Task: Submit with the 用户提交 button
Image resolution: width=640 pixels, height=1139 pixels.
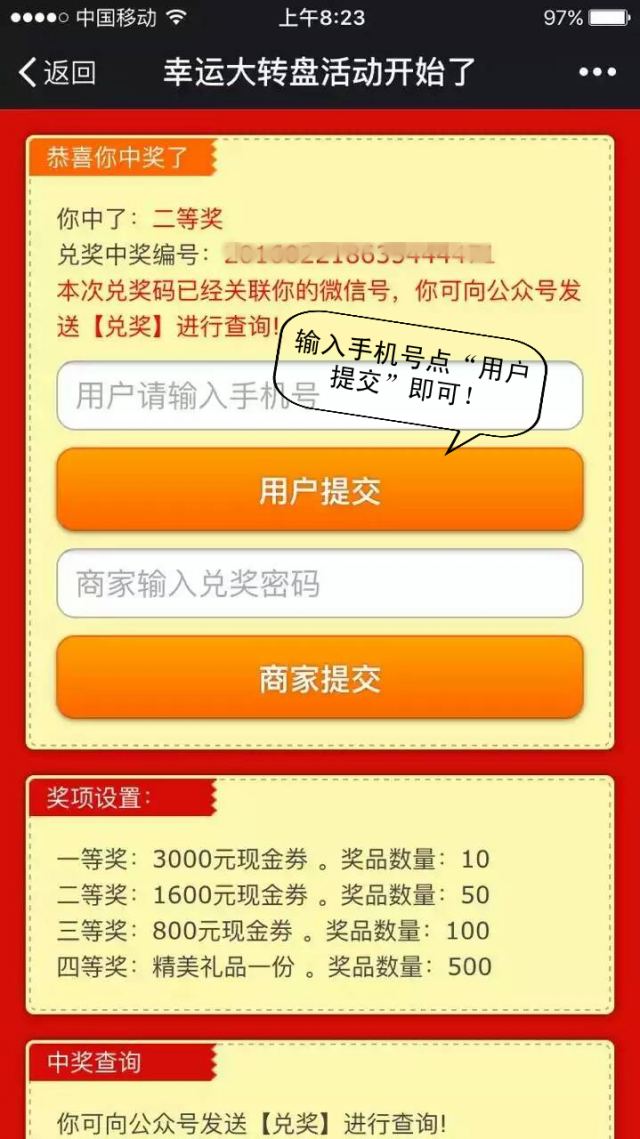Action: click(319, 490)
